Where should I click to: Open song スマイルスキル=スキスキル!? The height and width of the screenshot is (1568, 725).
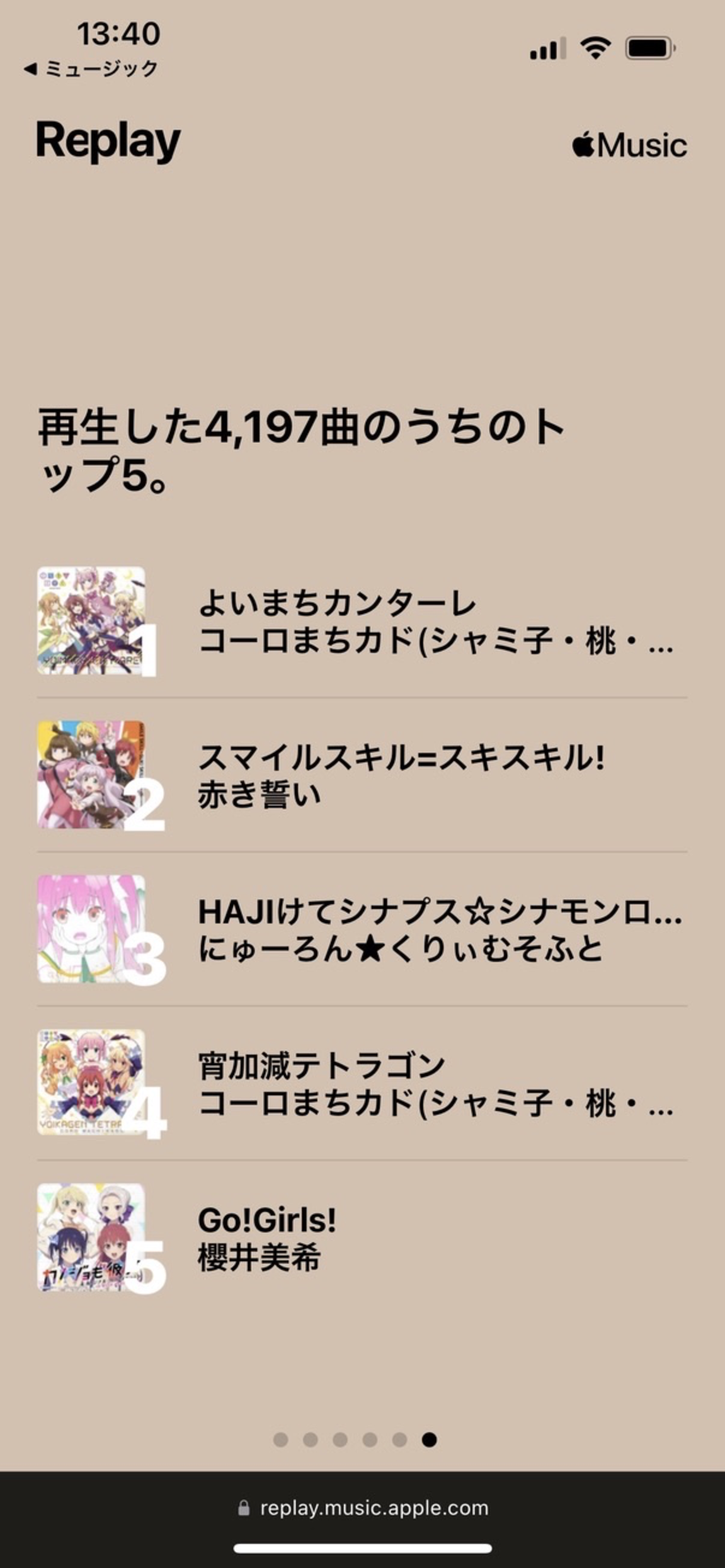coord(362,776)
